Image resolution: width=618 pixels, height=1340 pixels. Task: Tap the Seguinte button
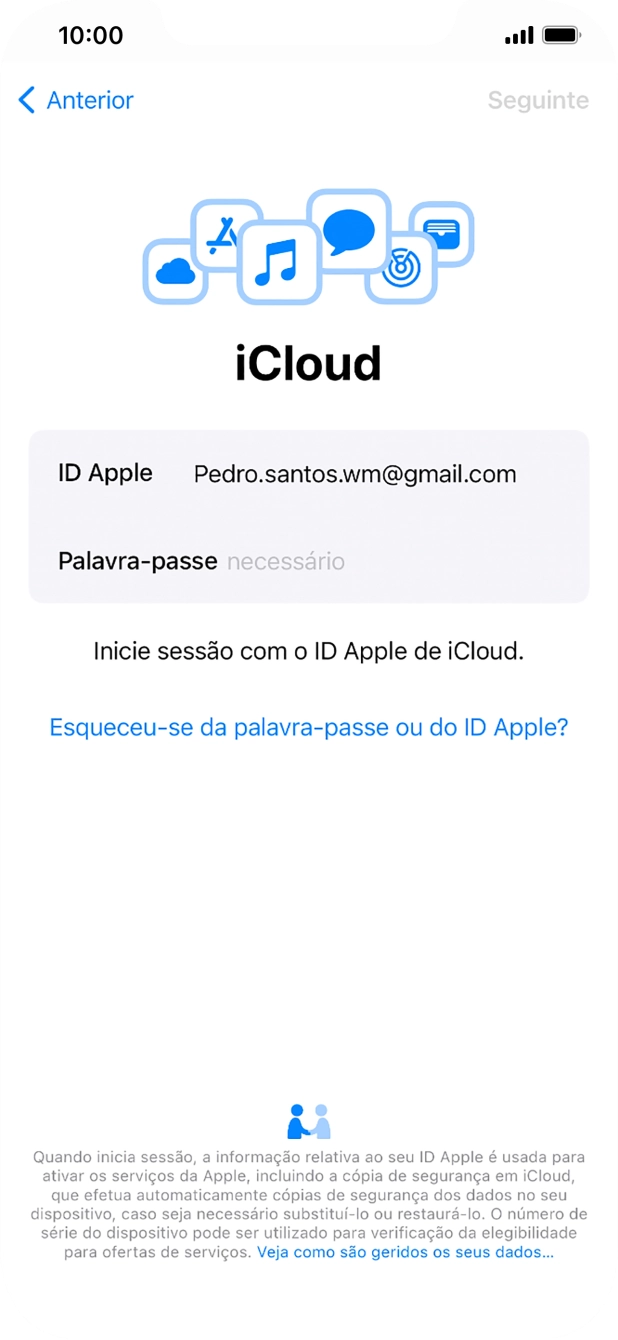(x=537, y=100)
